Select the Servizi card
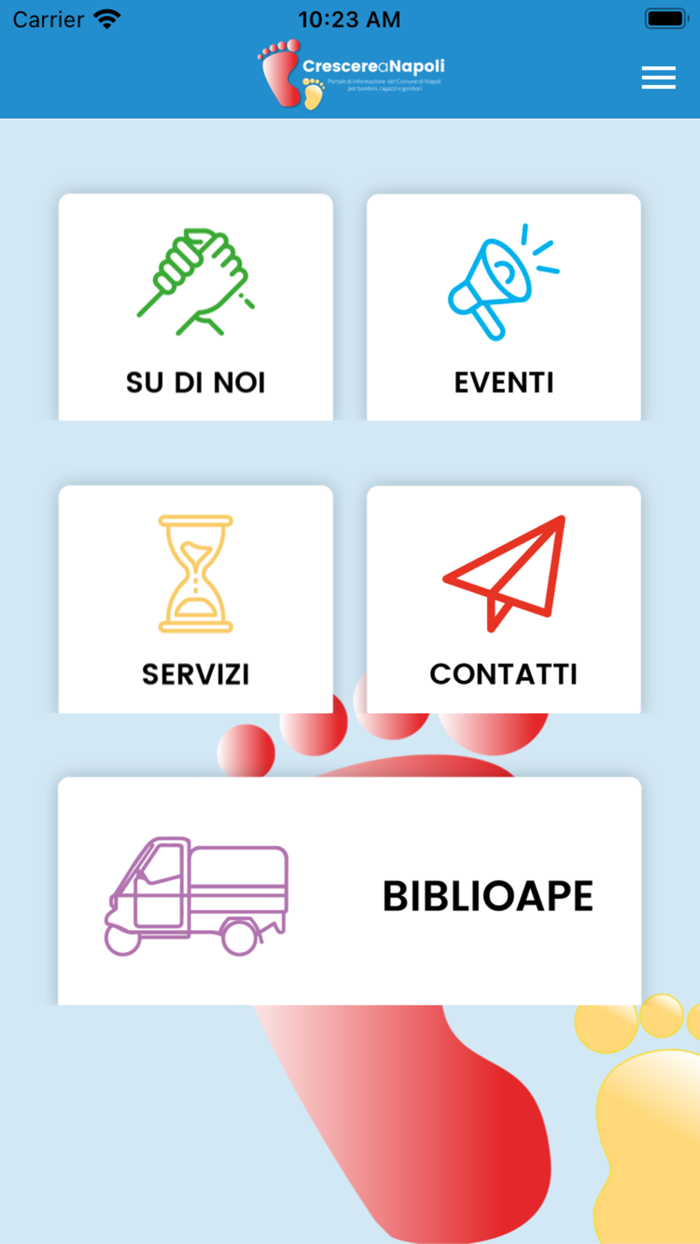This screenshot has height=1244, width=700. (196, 599)
